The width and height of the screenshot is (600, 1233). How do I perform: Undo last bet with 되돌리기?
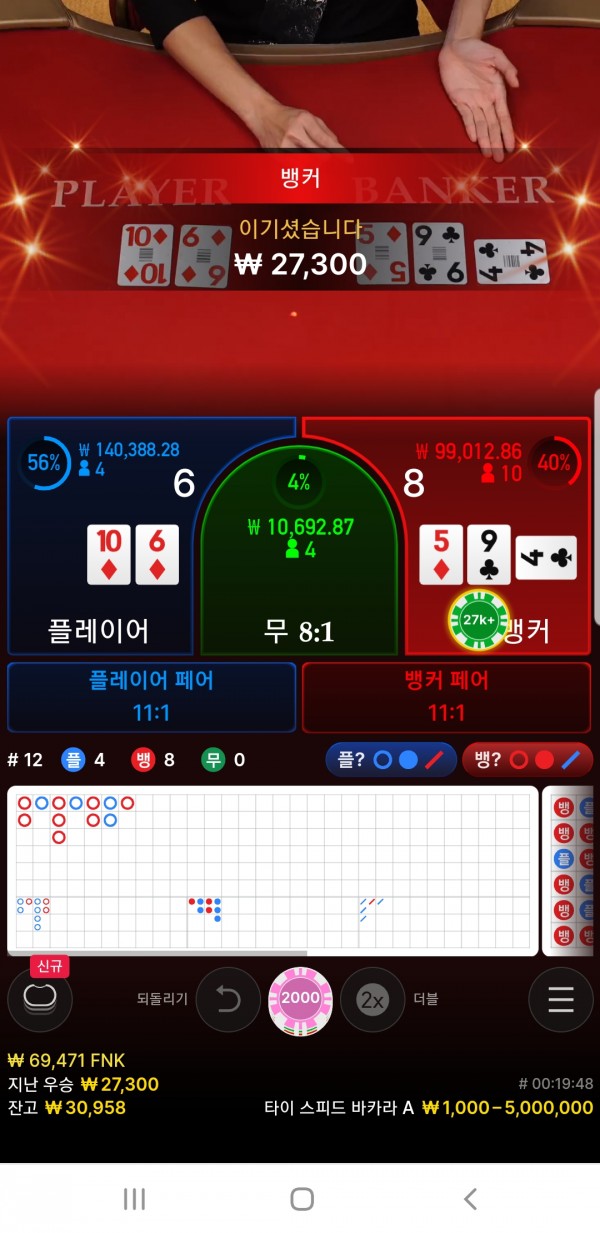point(228,999)
